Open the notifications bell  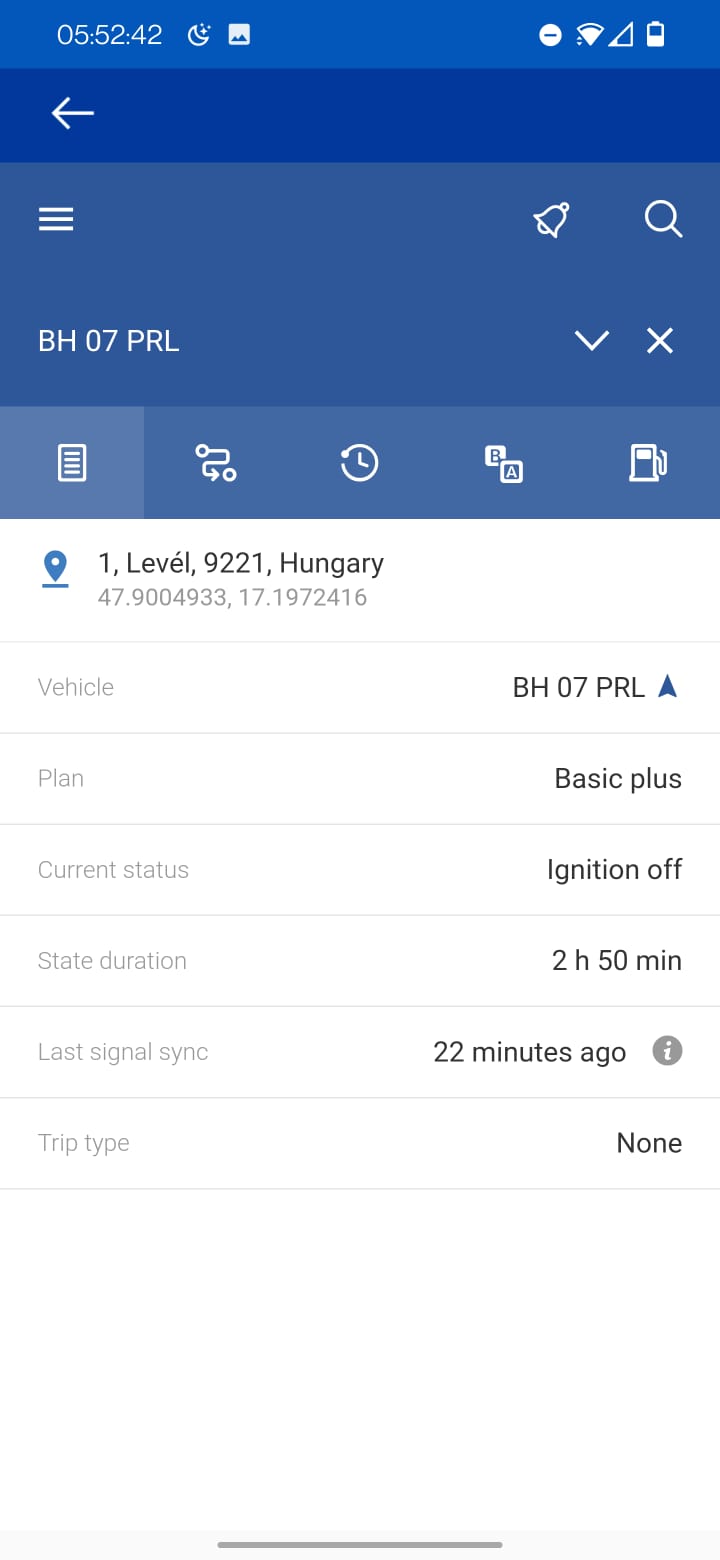coord(551,219)
